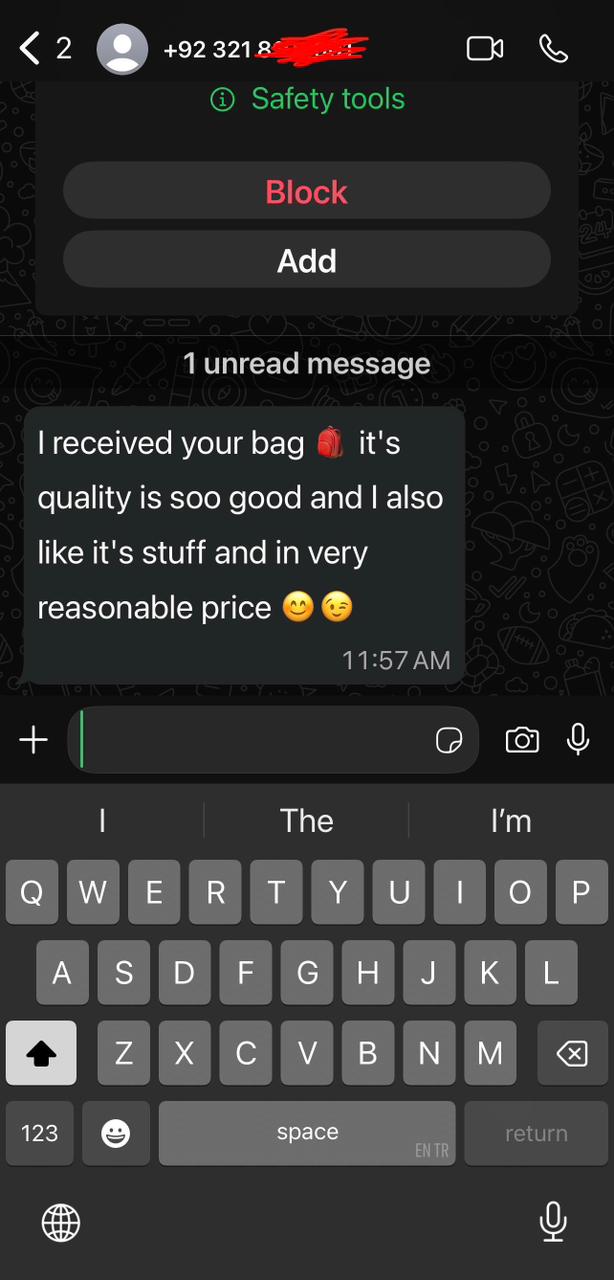Start a voice call
Viewport: 614px width, 1280px height.
[x=553, y=48]
